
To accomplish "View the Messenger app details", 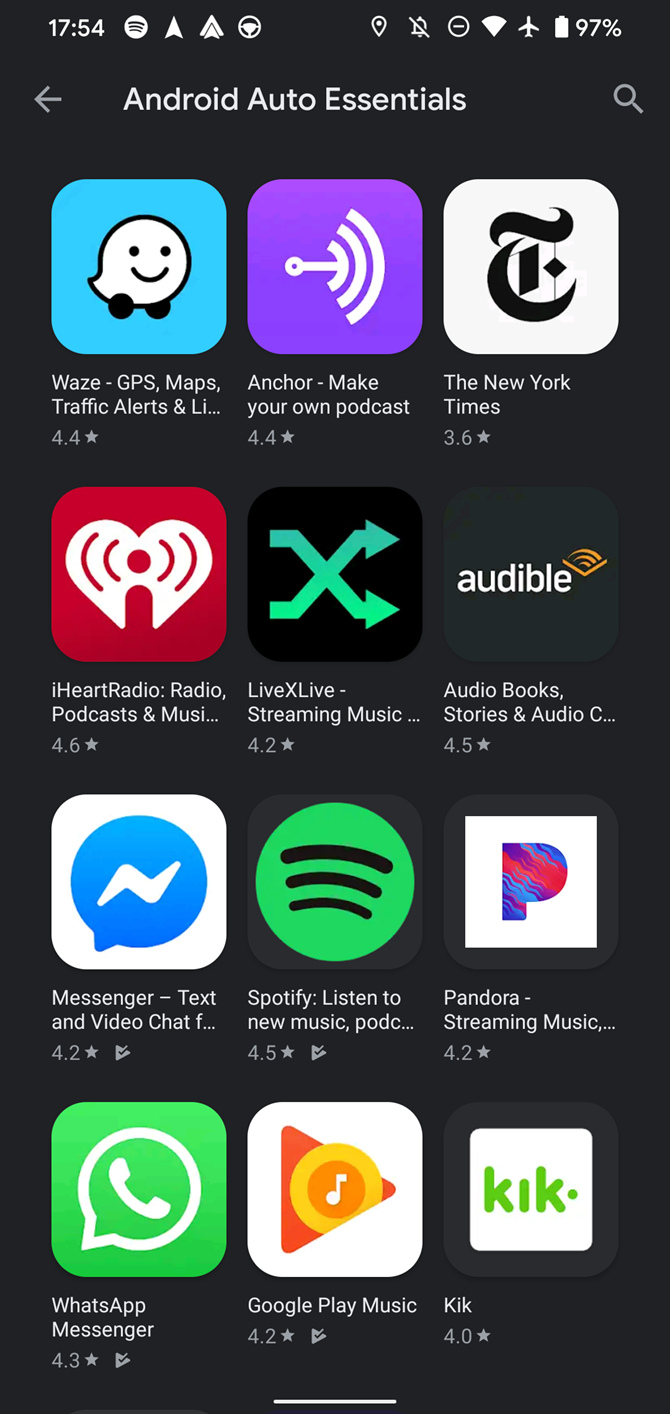I will (x=139, y=882).
